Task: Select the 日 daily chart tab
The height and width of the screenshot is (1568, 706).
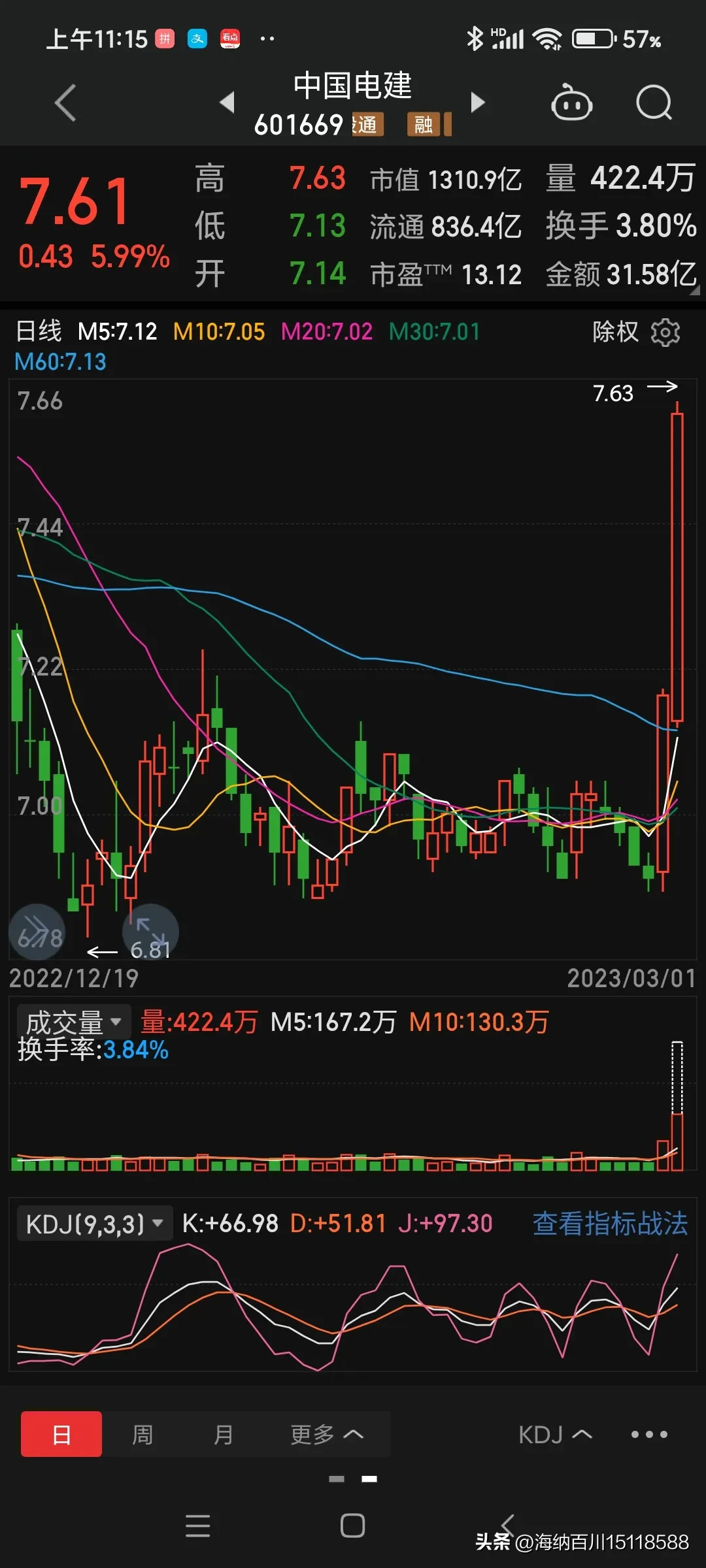Action: point(61,1435)
